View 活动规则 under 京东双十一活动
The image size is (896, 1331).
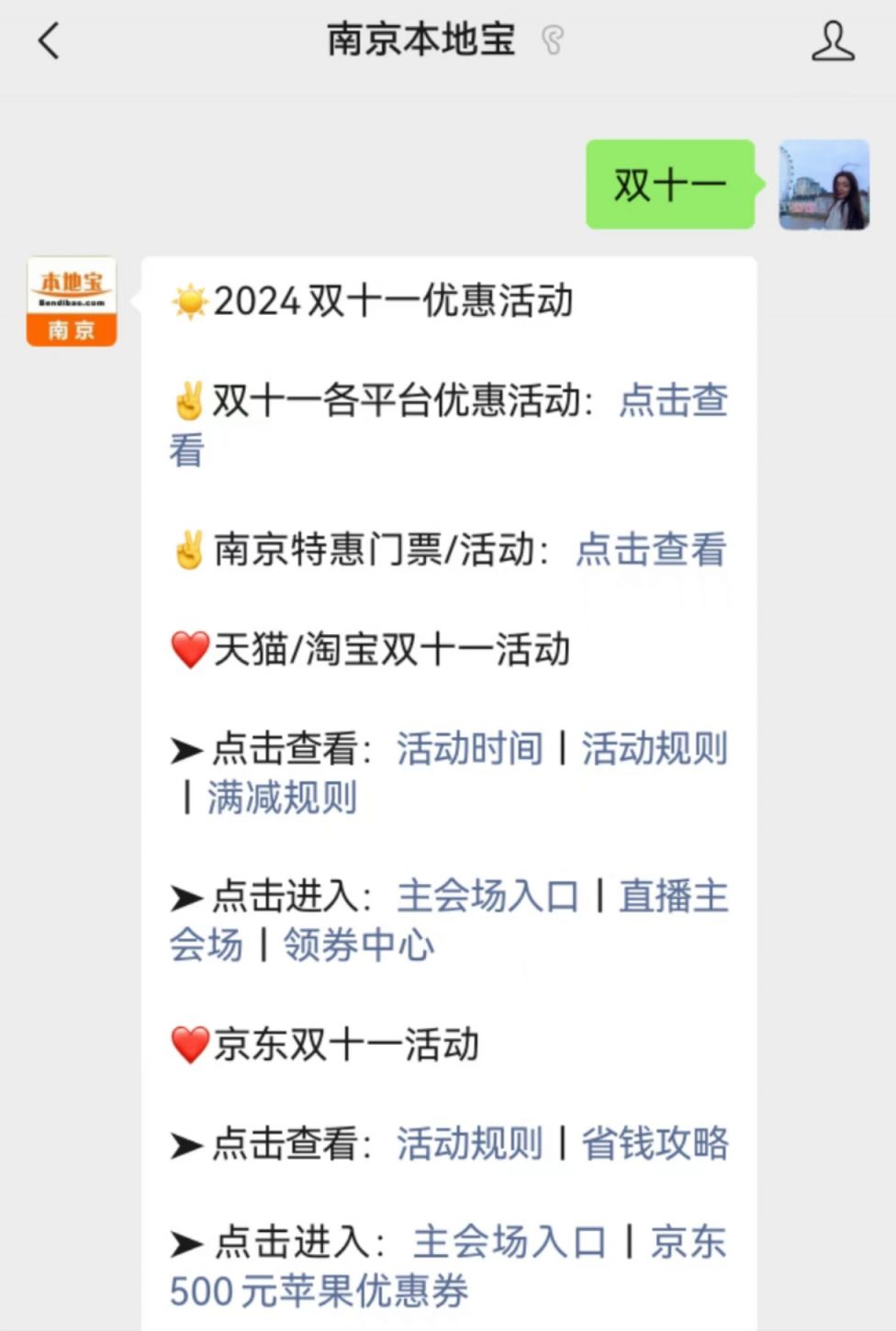pos(469,1144)
